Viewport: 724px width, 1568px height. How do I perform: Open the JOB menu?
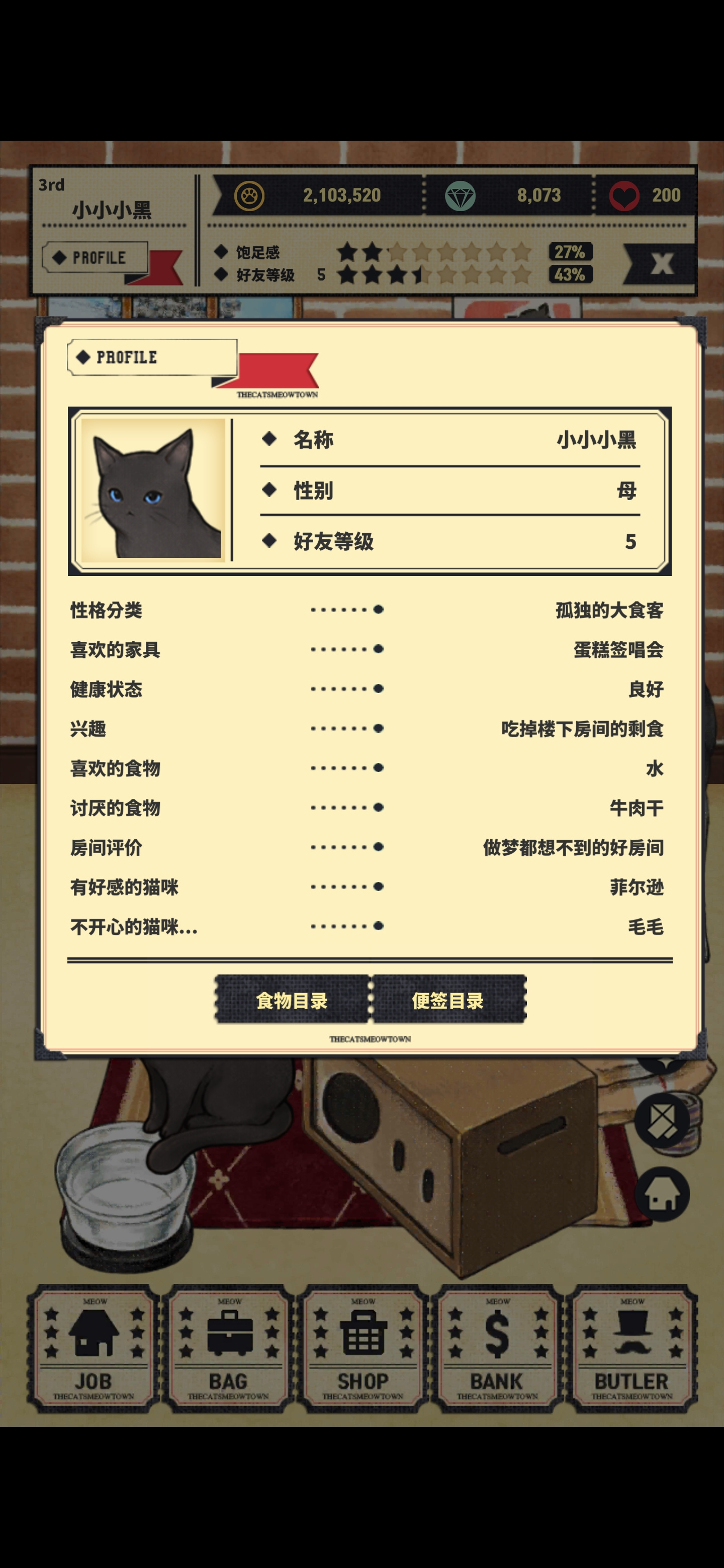(93, 1348)
